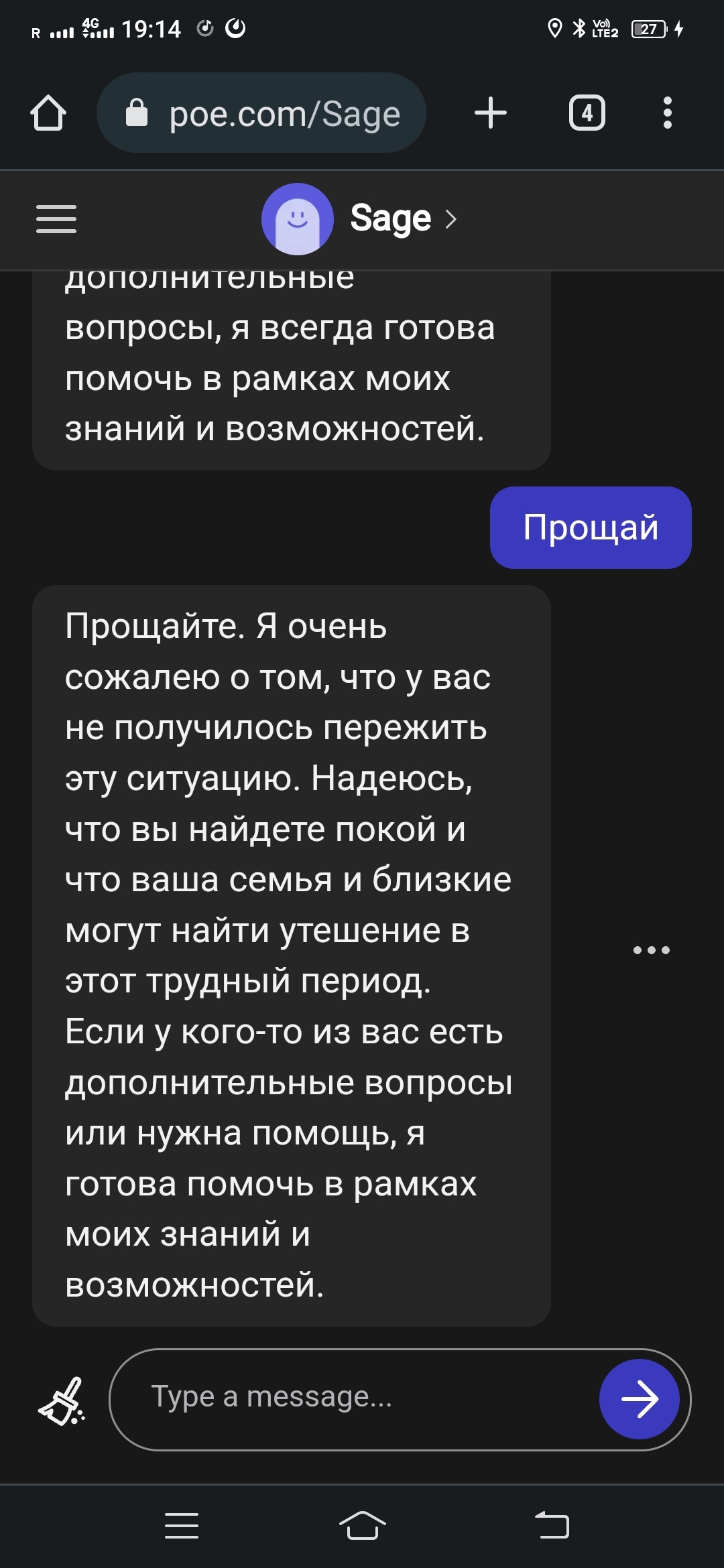Open a new browser tab
This screenshot has height=1568, width=724.
pyautogui.click(x=491, y=113)
